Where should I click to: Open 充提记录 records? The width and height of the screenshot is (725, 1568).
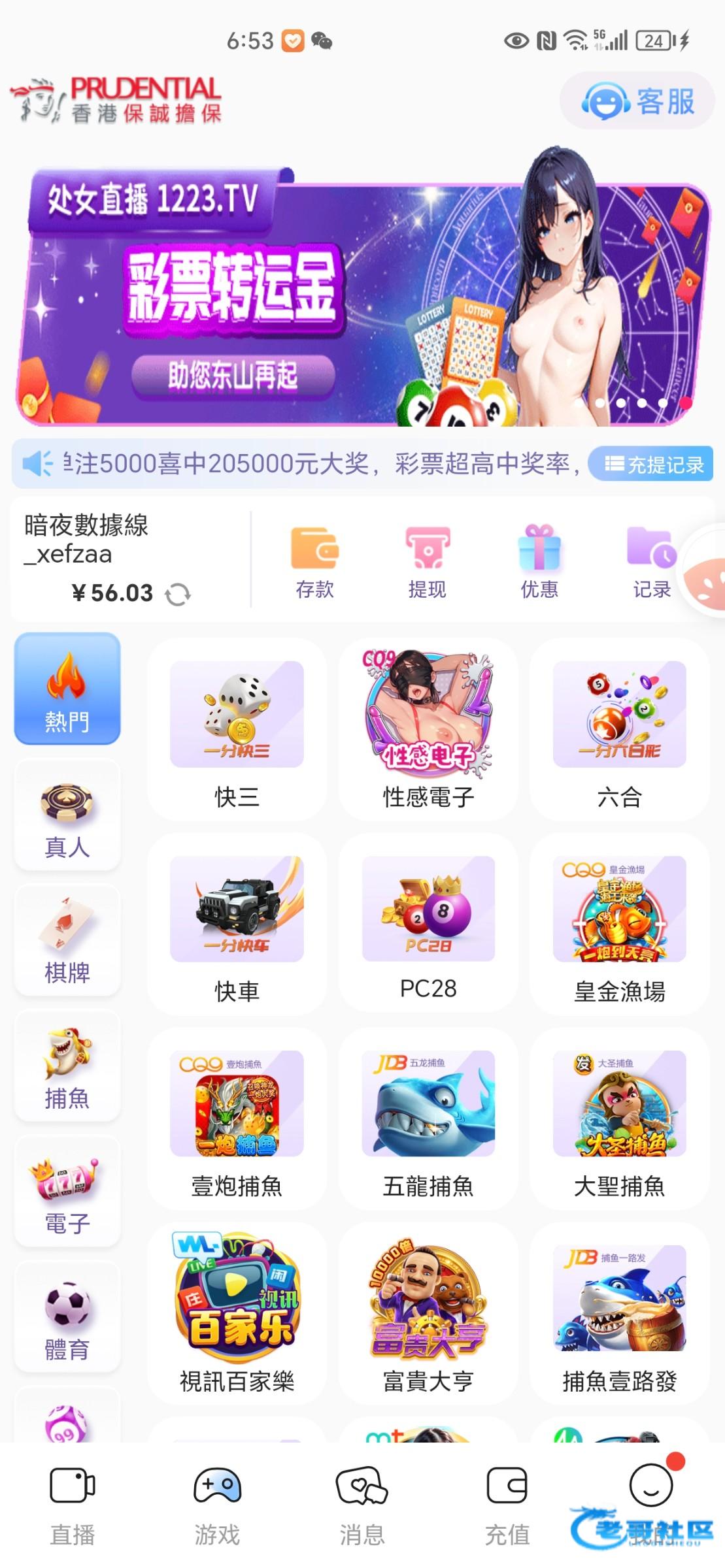click(x=650, y=464)
